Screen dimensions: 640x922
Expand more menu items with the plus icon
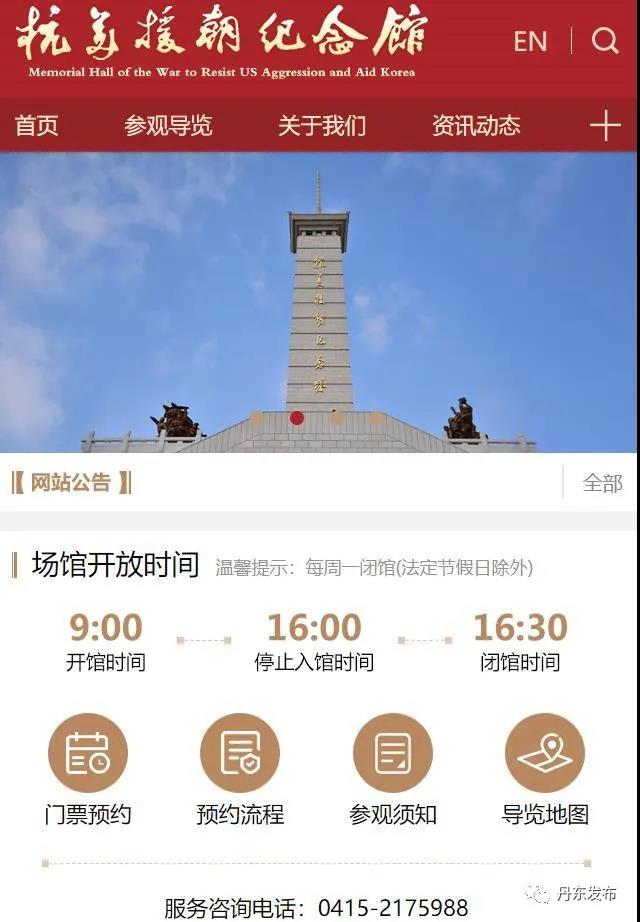(x=605, y=126)
